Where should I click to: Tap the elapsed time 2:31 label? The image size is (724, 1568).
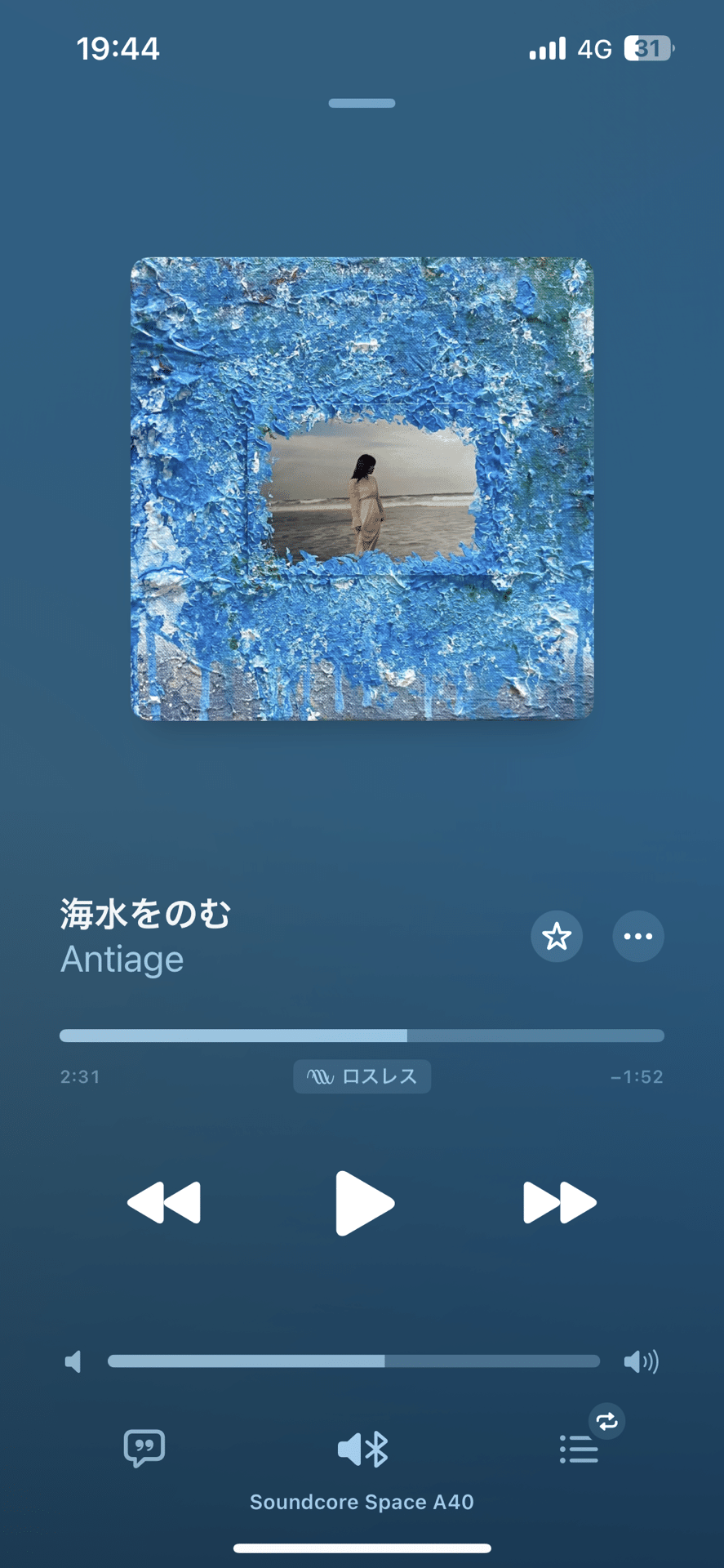[x=79, y=1076]
